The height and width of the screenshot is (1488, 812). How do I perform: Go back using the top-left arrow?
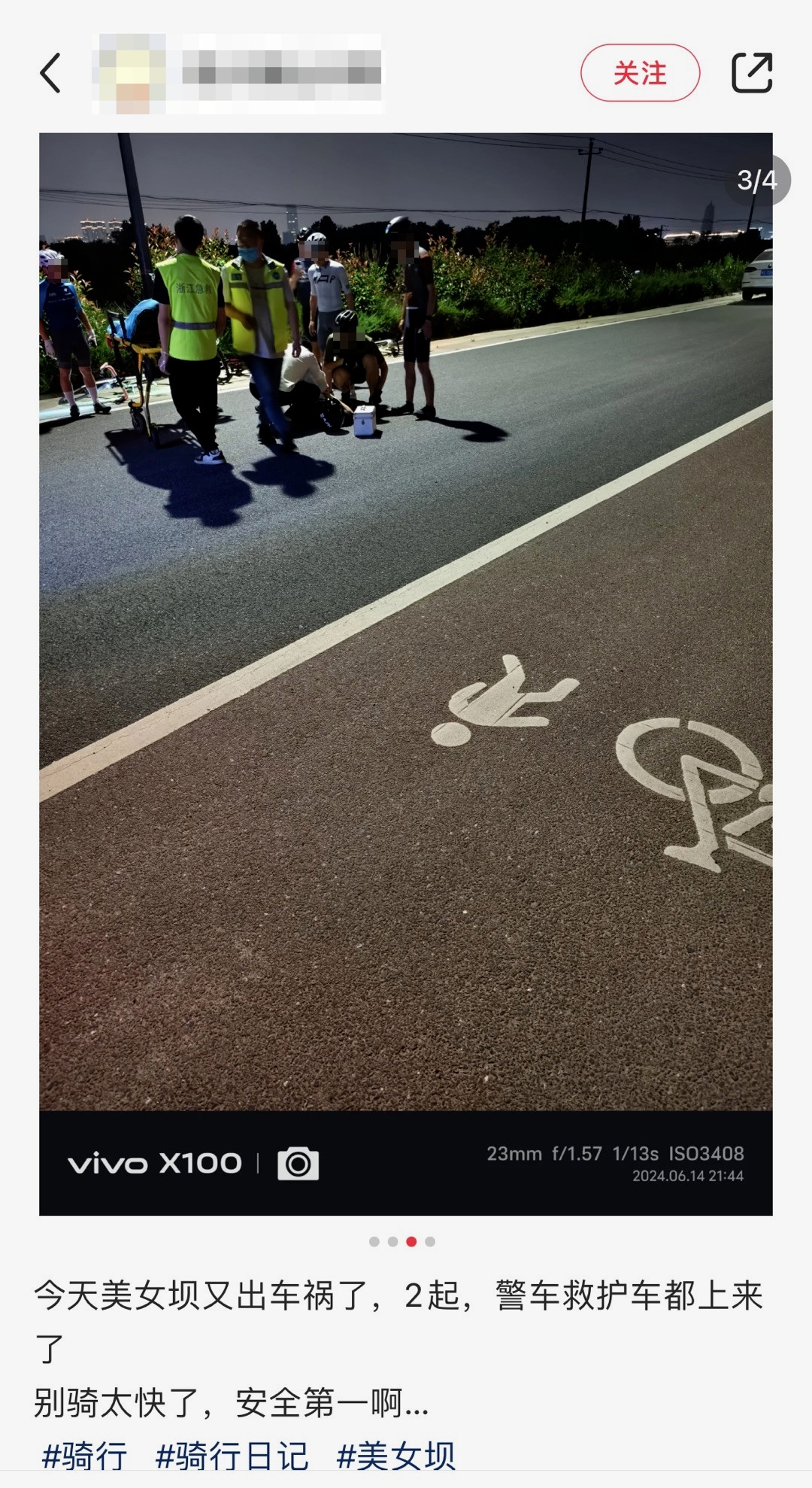click(50, 73)
